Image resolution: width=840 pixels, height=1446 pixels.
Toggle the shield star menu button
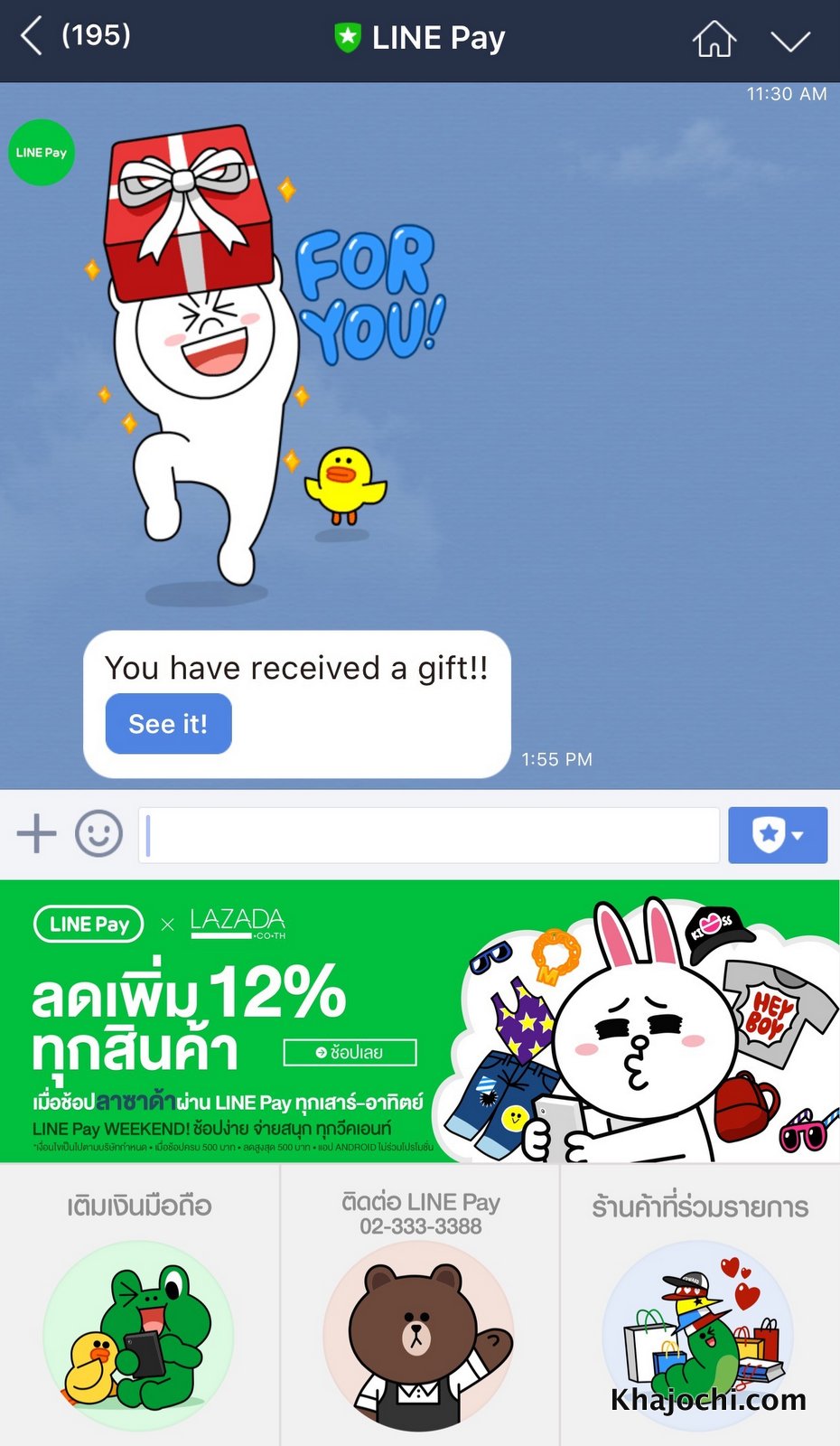pos(778,835)
